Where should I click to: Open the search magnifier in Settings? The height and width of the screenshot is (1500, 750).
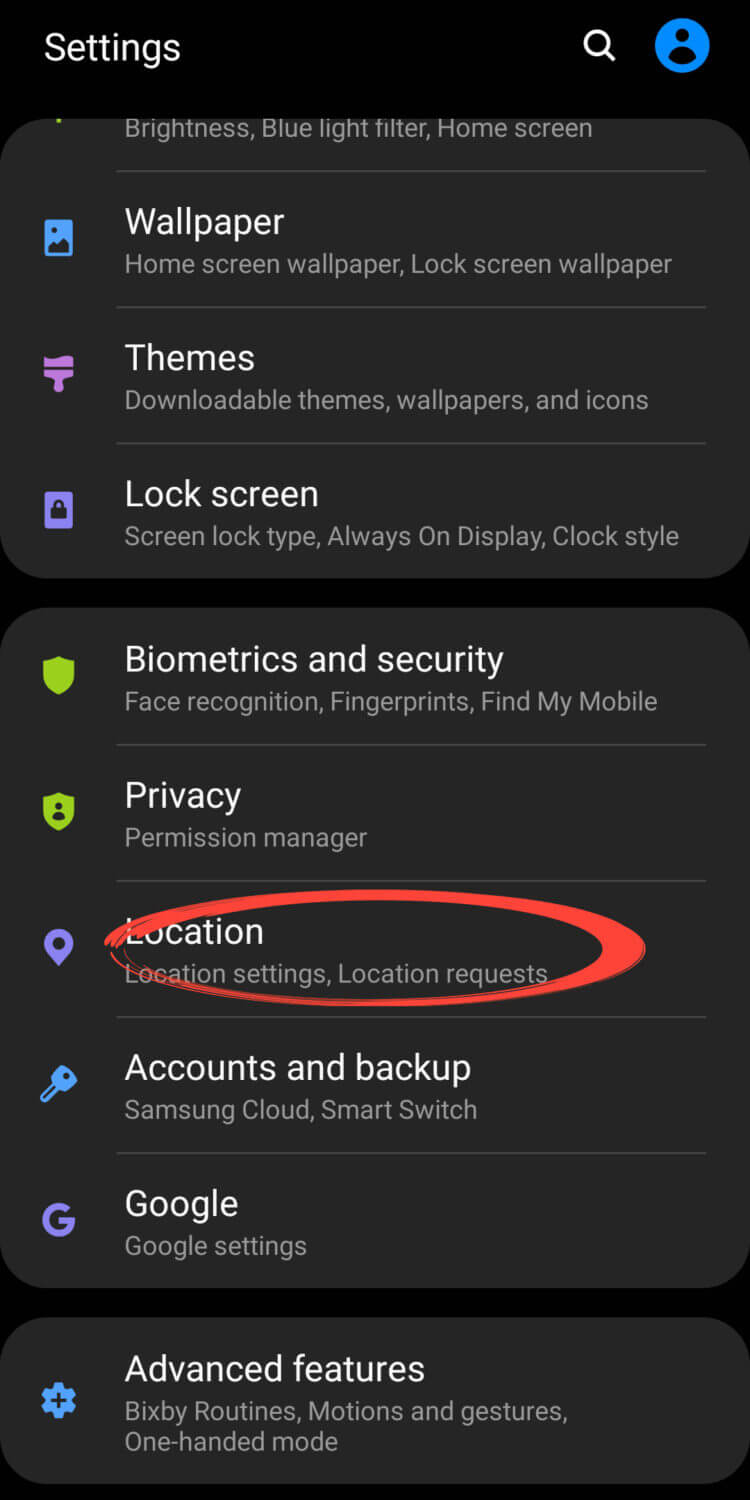point(598,46)
